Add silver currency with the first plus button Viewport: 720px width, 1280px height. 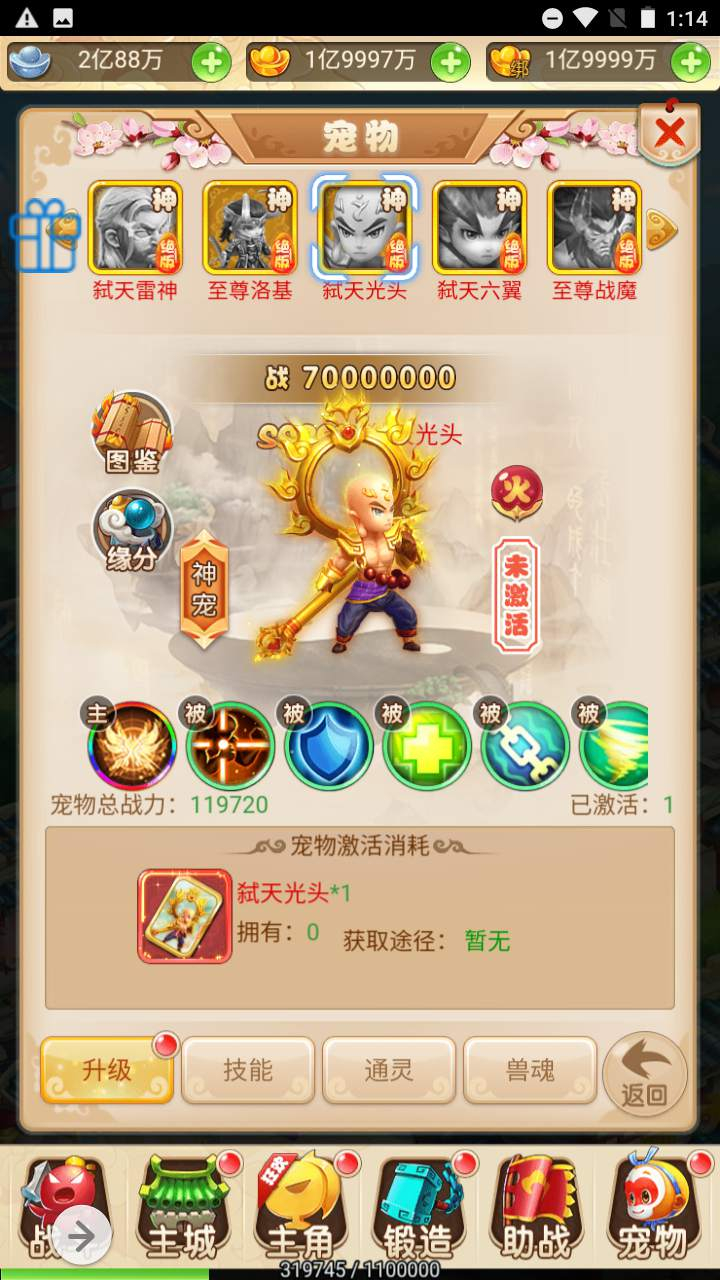click(211, 63)
